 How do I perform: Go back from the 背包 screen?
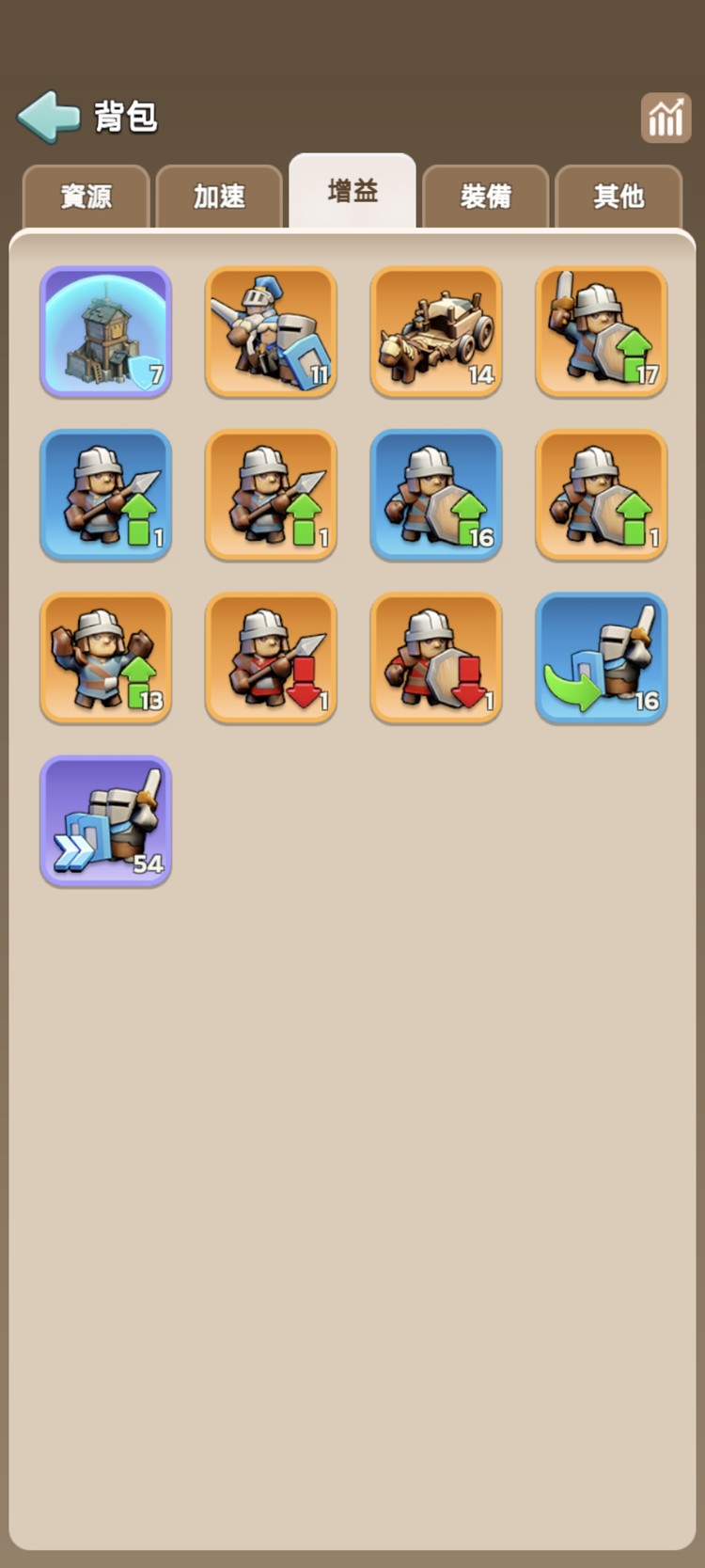(x=49, y=118)
